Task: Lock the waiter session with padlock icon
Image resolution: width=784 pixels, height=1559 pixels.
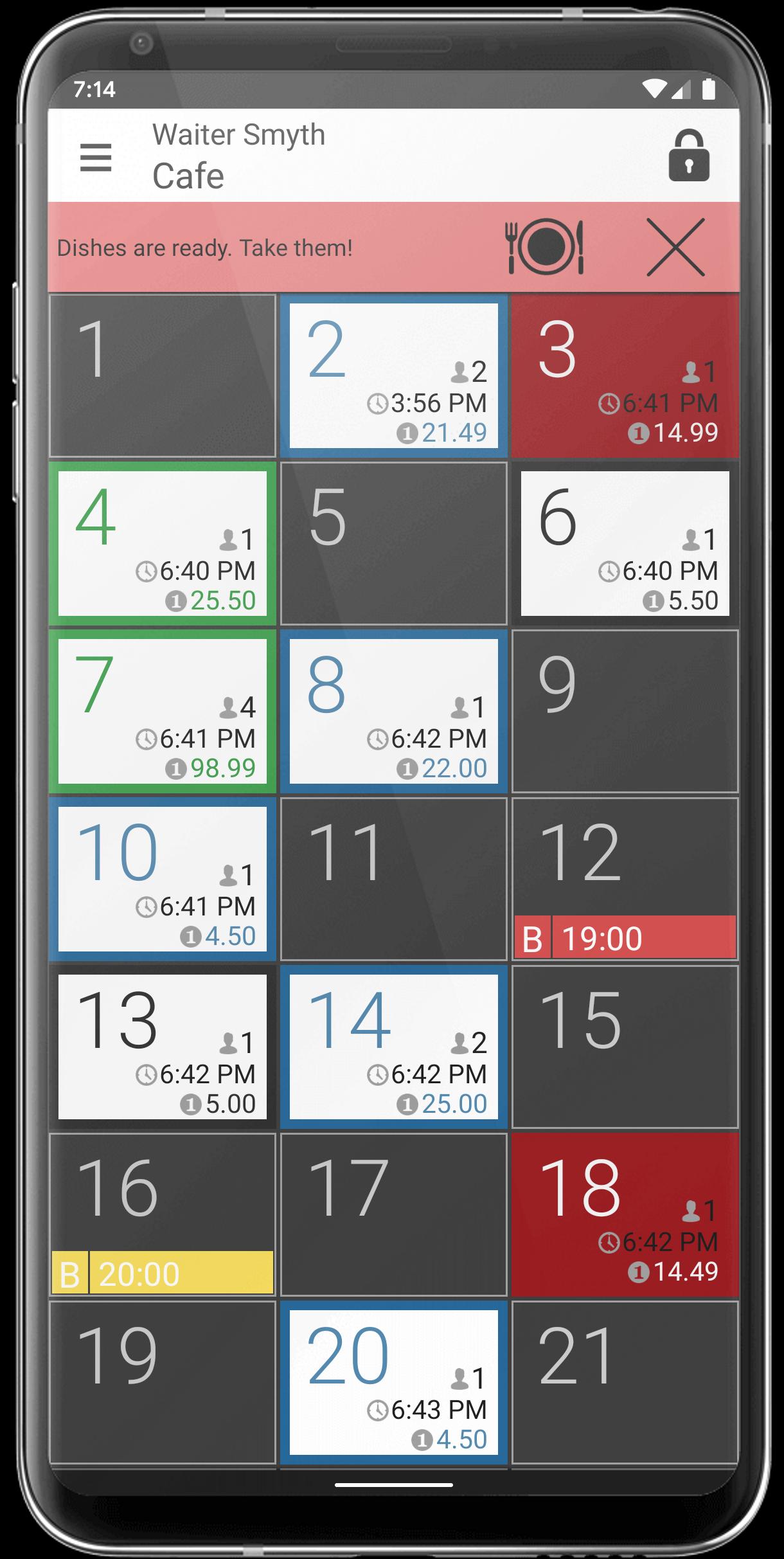Action: click(x=689, y=156)
